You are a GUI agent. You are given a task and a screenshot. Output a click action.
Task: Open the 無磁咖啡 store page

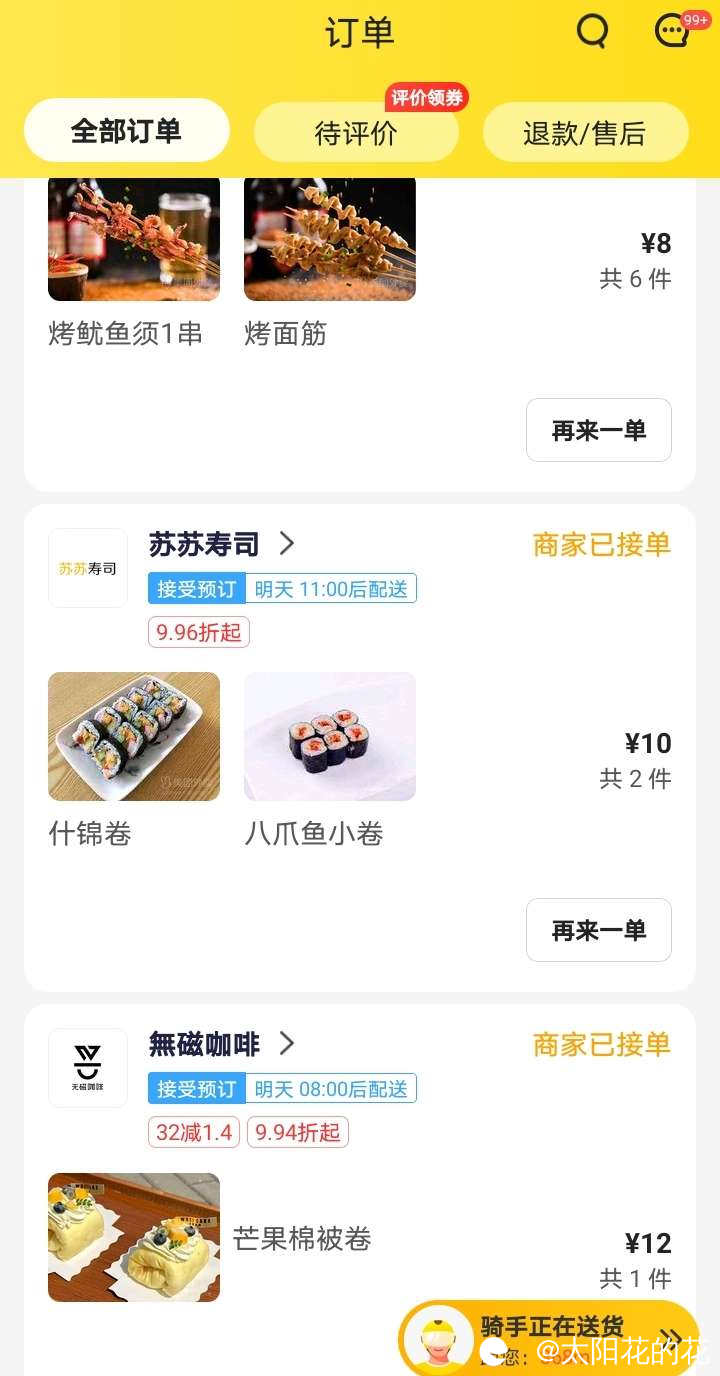click(x=220, y=1044)
